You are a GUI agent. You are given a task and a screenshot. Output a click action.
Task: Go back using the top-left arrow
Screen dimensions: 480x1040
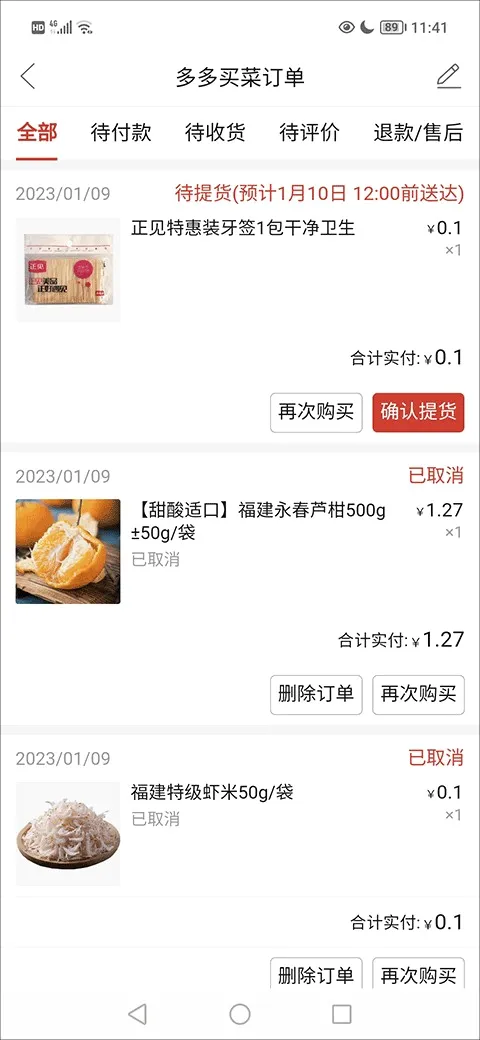[28, 77]
